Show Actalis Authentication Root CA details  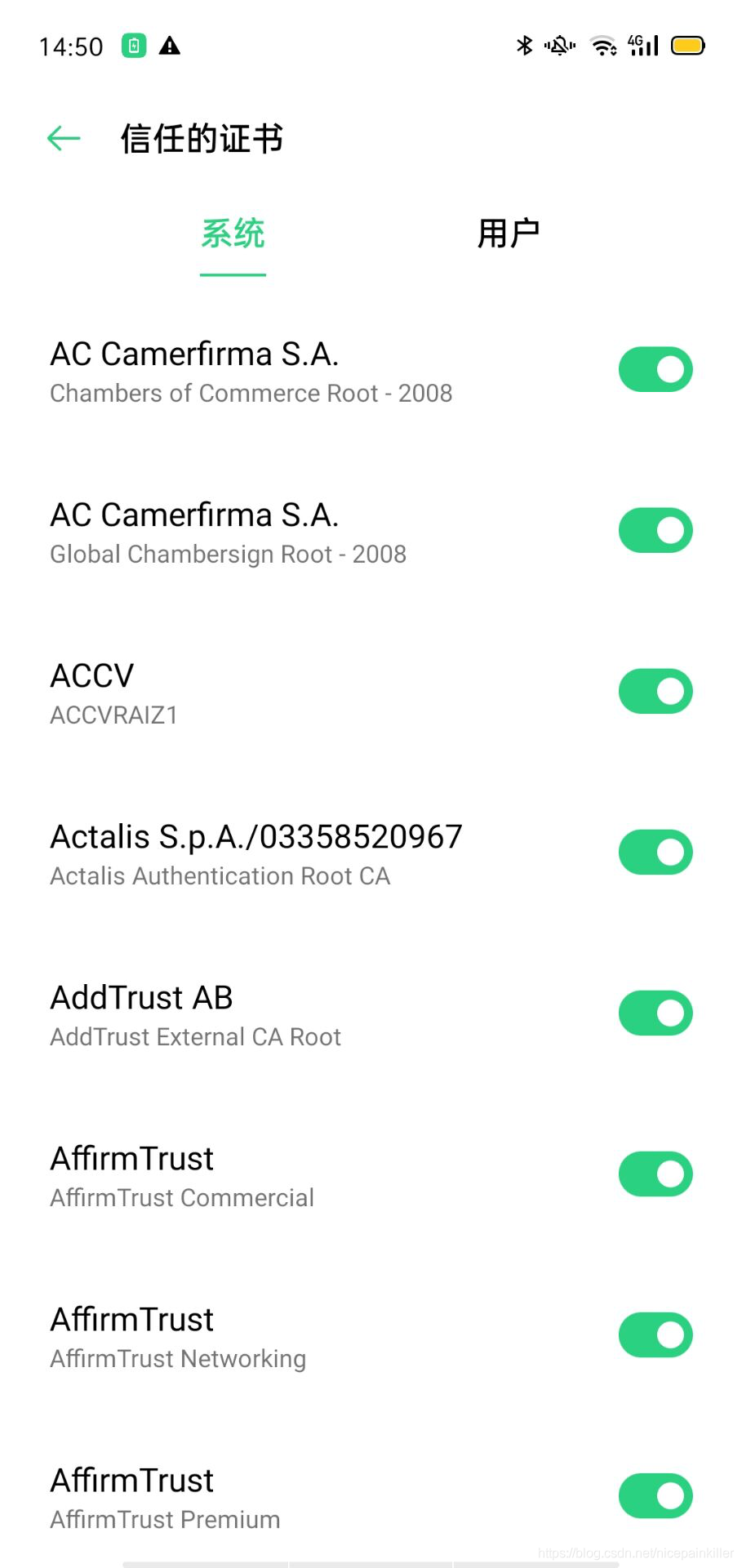coord(256,855)
